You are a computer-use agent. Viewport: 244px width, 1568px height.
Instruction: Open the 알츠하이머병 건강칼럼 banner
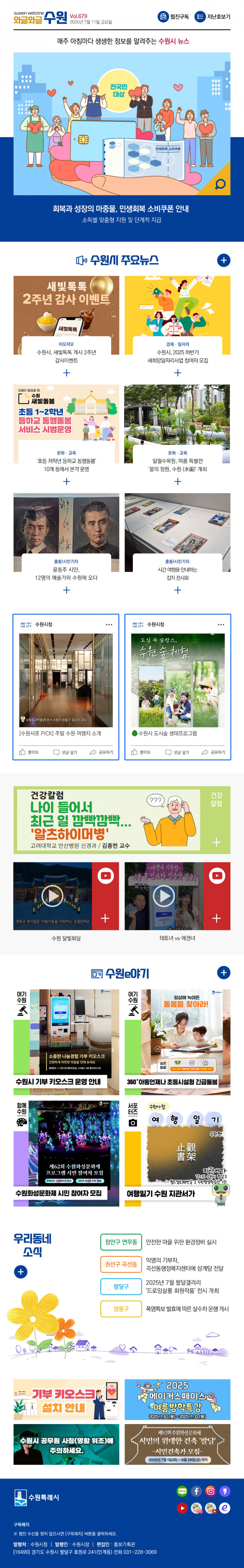pos(122,819)
